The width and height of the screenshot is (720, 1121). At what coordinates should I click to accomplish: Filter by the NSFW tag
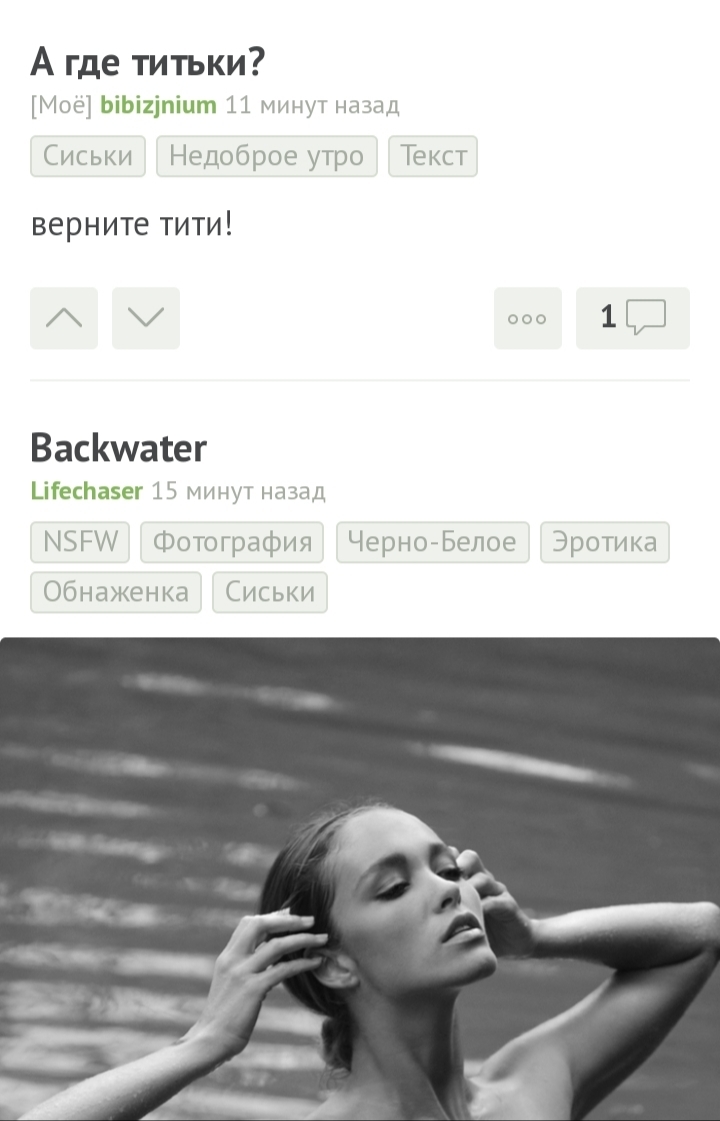(x=80, y=542)
